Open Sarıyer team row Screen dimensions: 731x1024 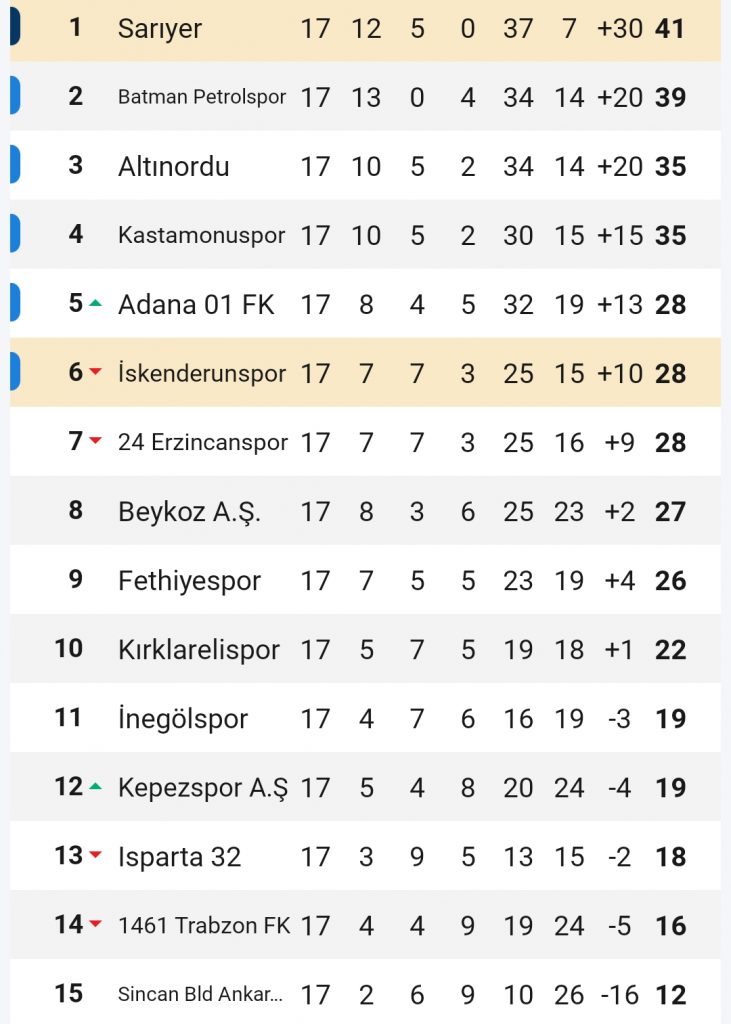[160, 29]
